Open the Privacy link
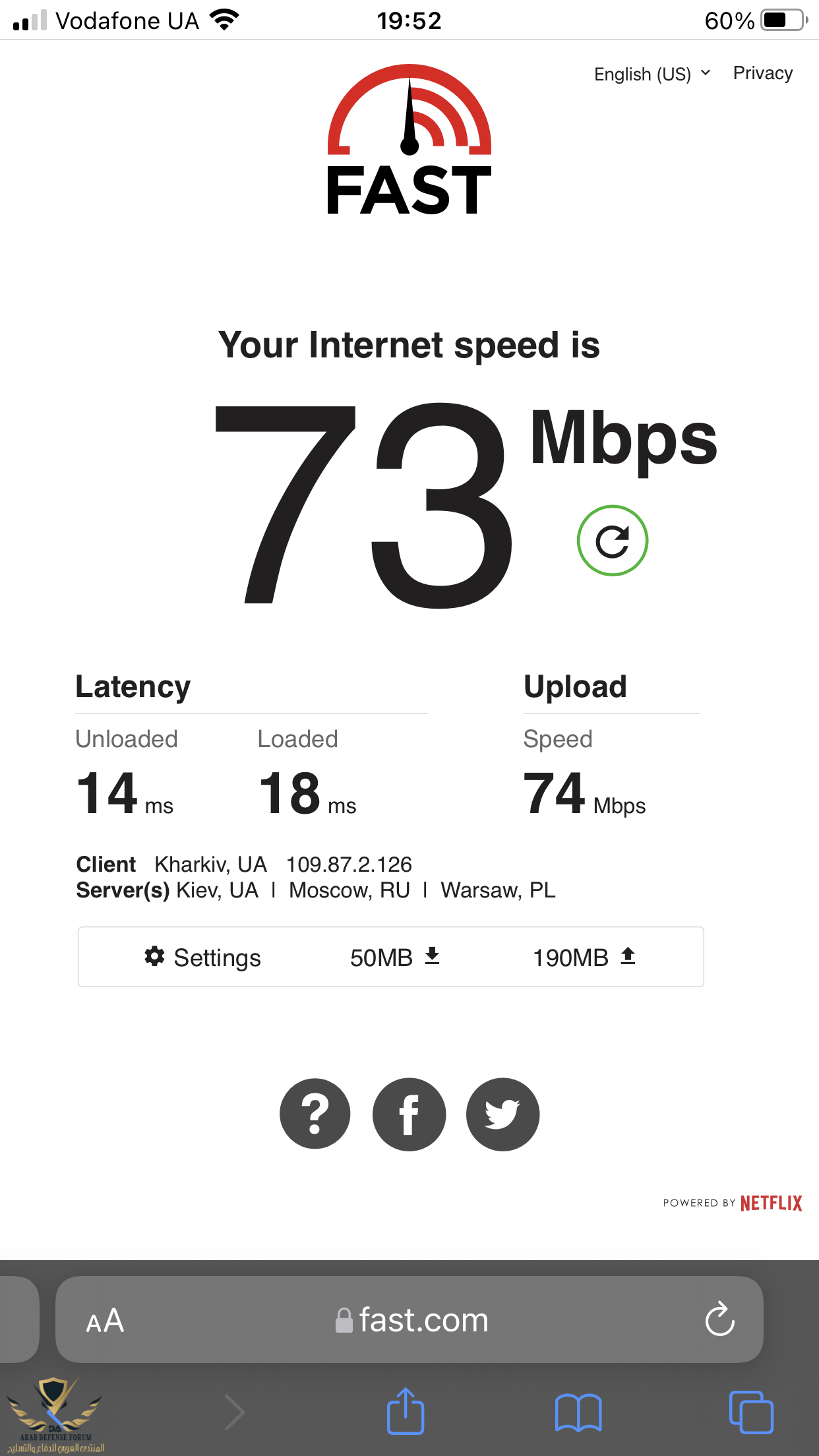This screenshot has height=1456, width=819. tap(762, 73)
